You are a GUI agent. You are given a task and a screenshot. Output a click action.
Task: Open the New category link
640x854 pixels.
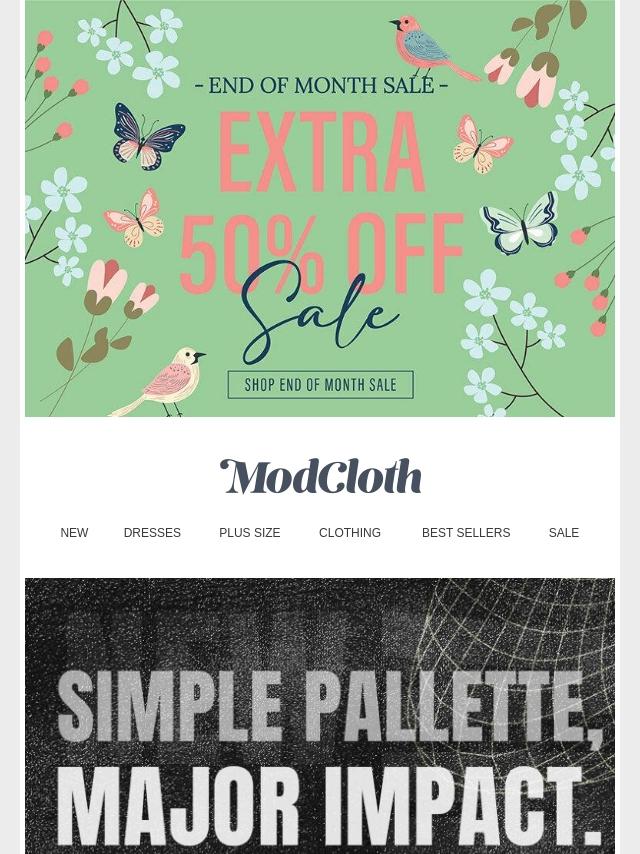pyautogui.click(x=74, y=533)
